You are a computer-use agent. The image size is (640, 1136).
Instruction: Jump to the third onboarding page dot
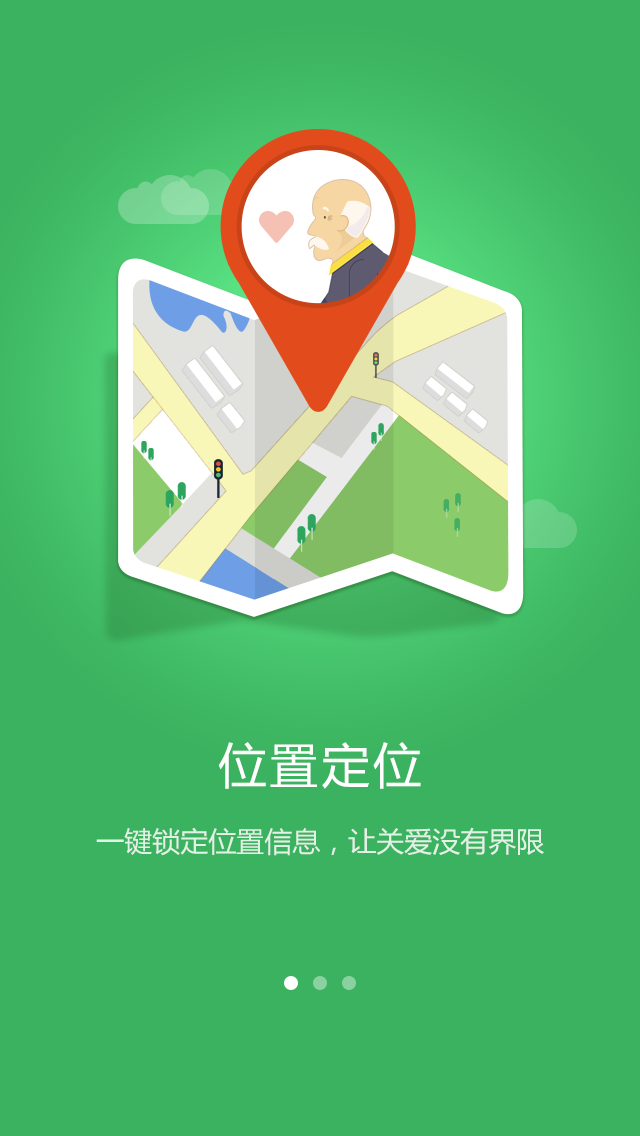[x=349, y=983]
